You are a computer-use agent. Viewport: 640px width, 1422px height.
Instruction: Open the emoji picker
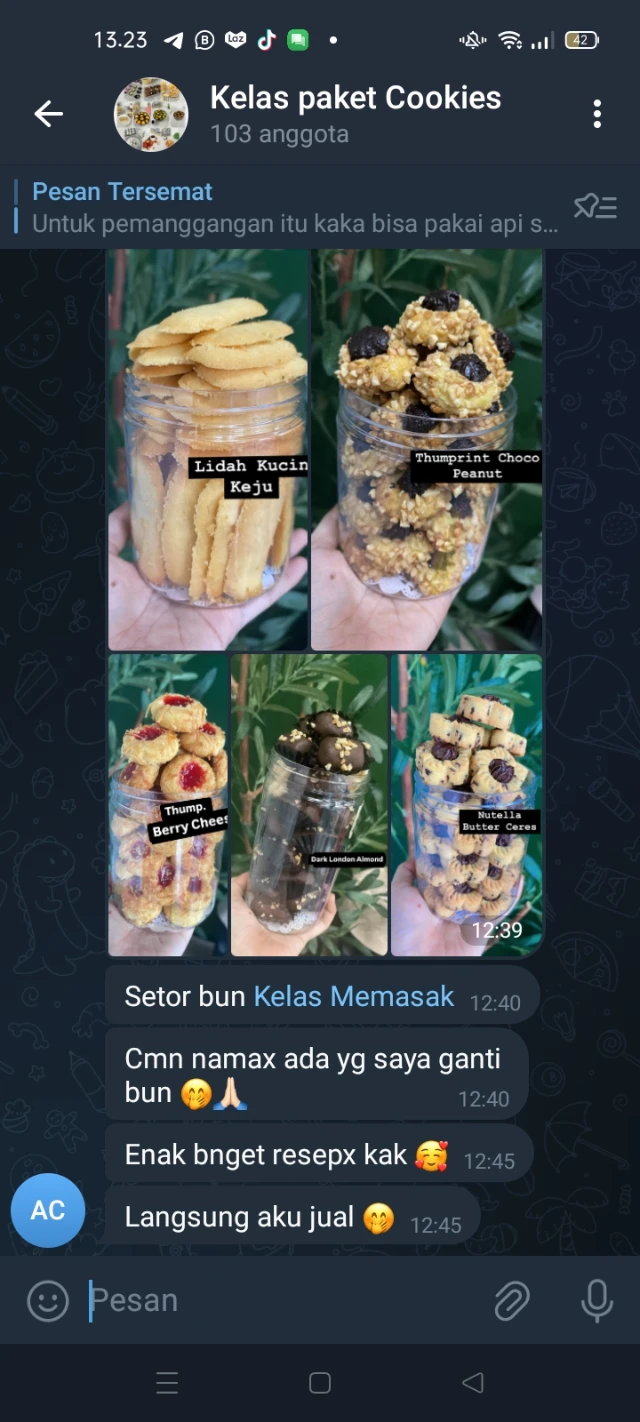pyautogui.click(x=47, y=1300)
